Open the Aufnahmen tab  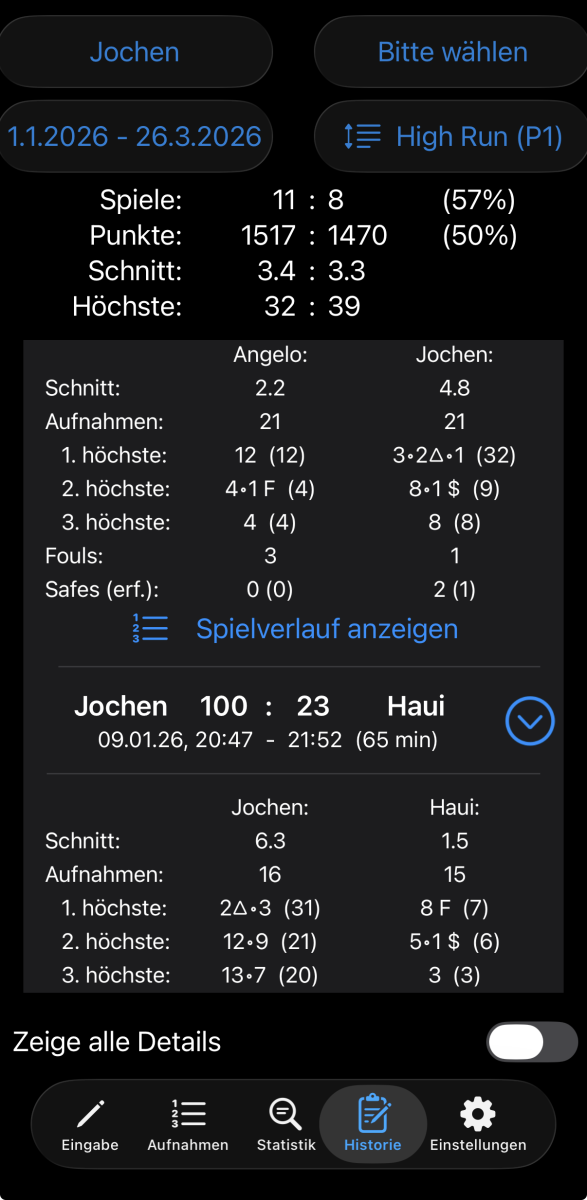188,1125
